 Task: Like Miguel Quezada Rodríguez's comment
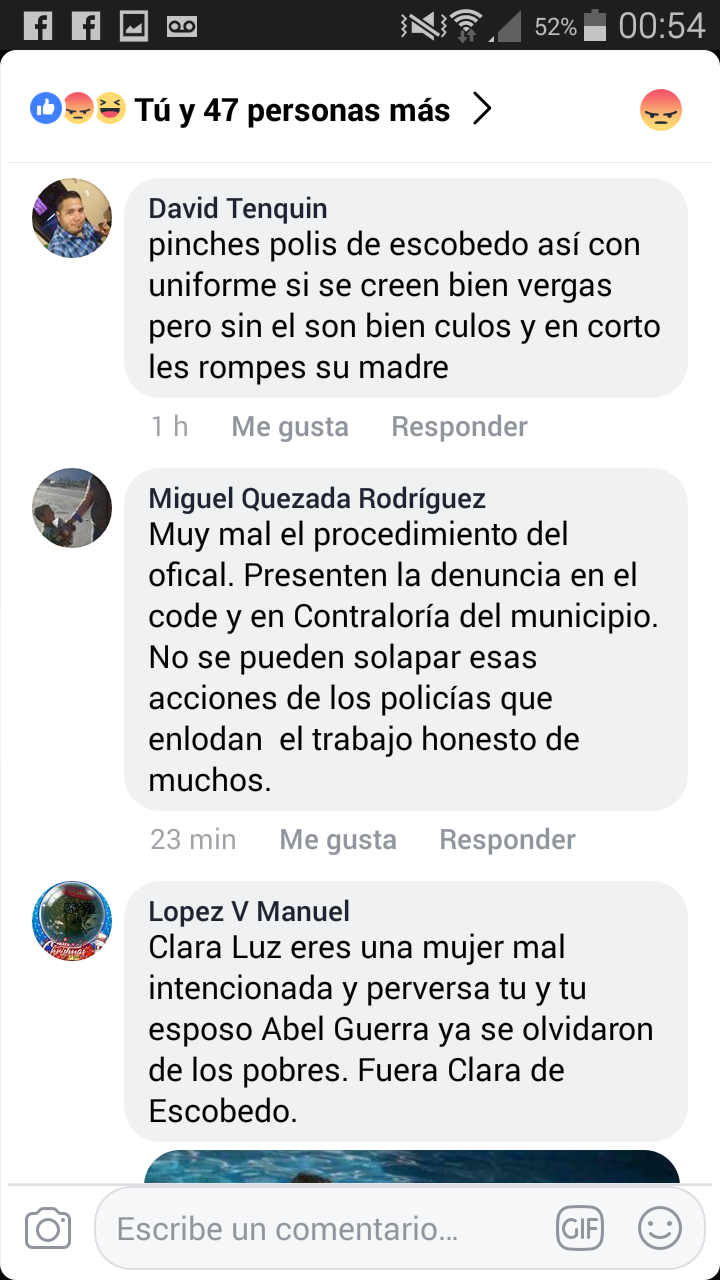tap(338, 840)
